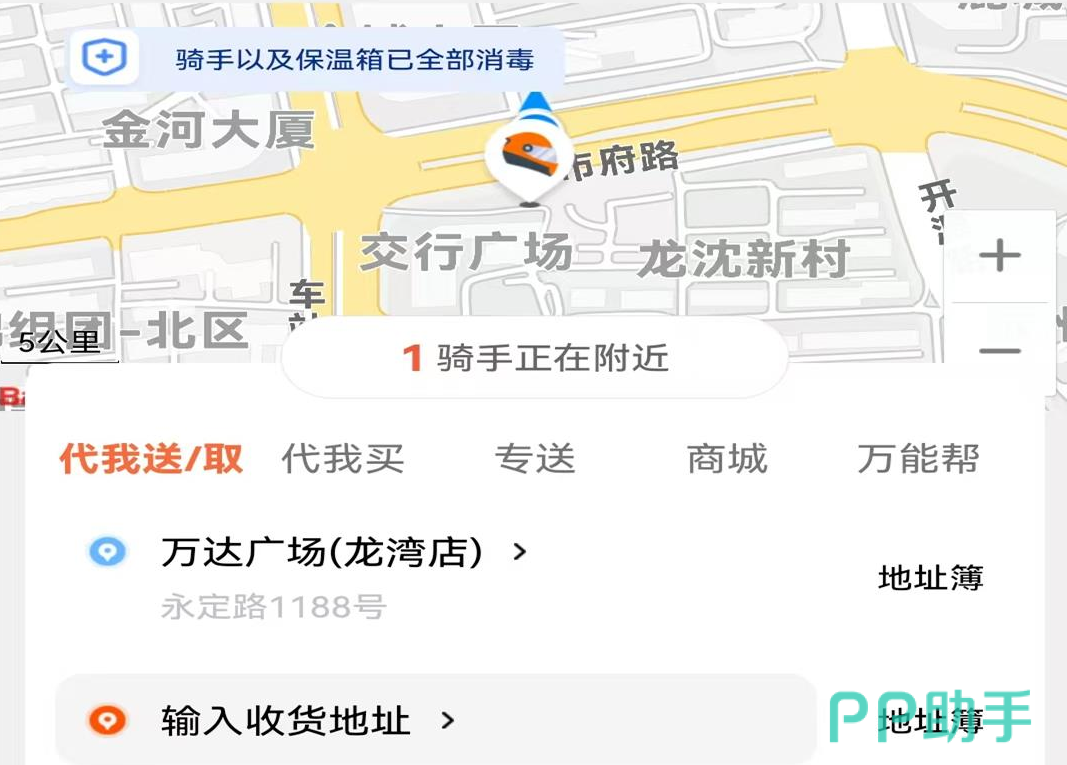1067x765 pixels.
Task: Open the 商城 tab
Action: pos(727,458)
